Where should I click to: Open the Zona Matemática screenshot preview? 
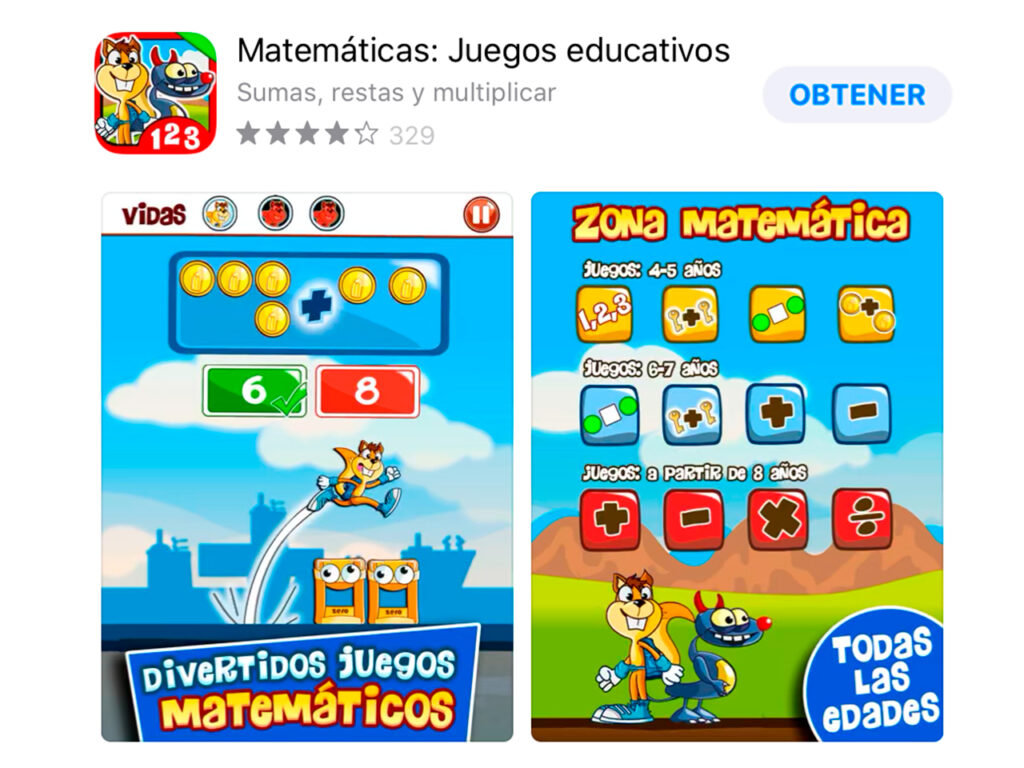click(x=736, y=466)
